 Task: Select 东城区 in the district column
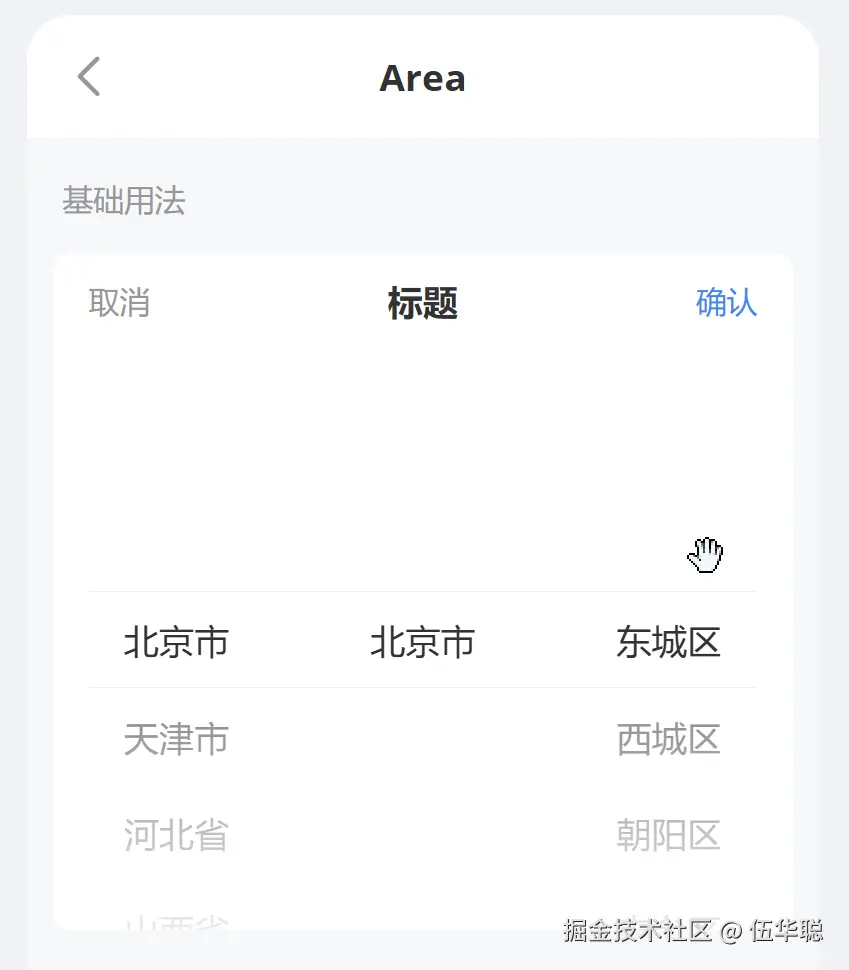[670, 643]
